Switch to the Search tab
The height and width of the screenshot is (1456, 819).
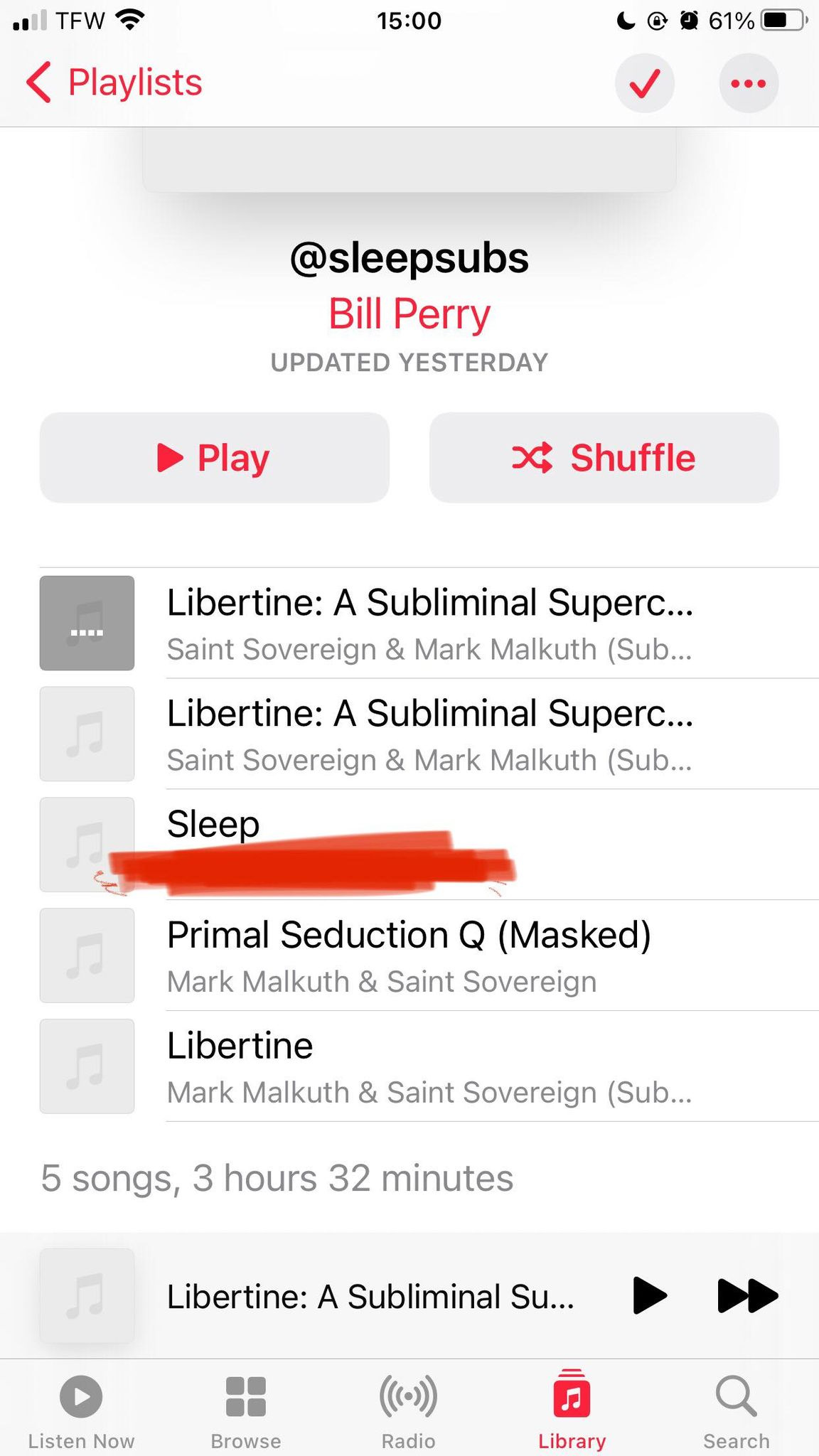point(737,1410)
